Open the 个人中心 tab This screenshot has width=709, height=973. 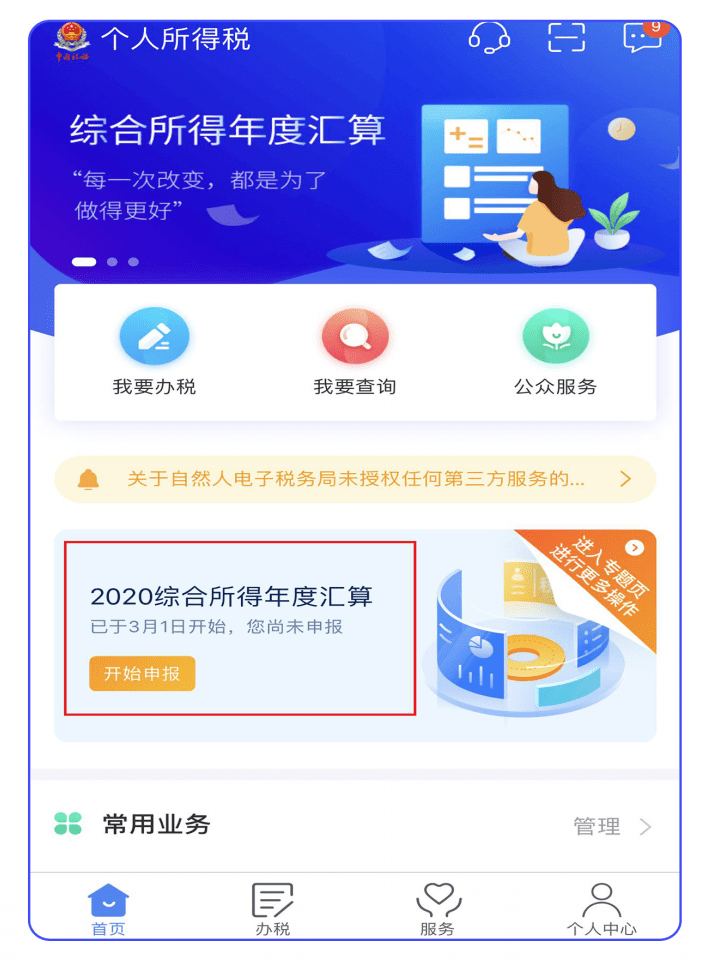point(600,910)
